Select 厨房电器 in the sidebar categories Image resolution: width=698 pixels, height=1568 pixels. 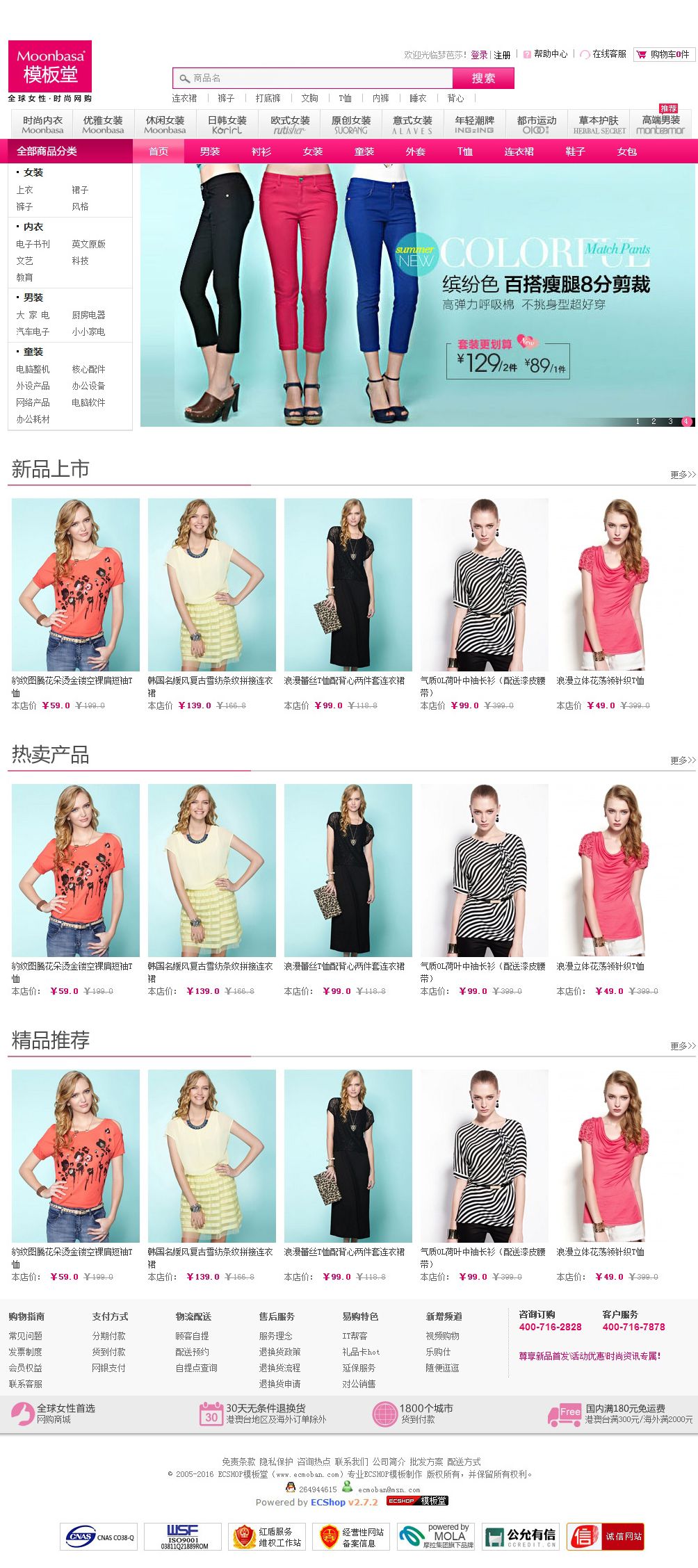[88, 315]
